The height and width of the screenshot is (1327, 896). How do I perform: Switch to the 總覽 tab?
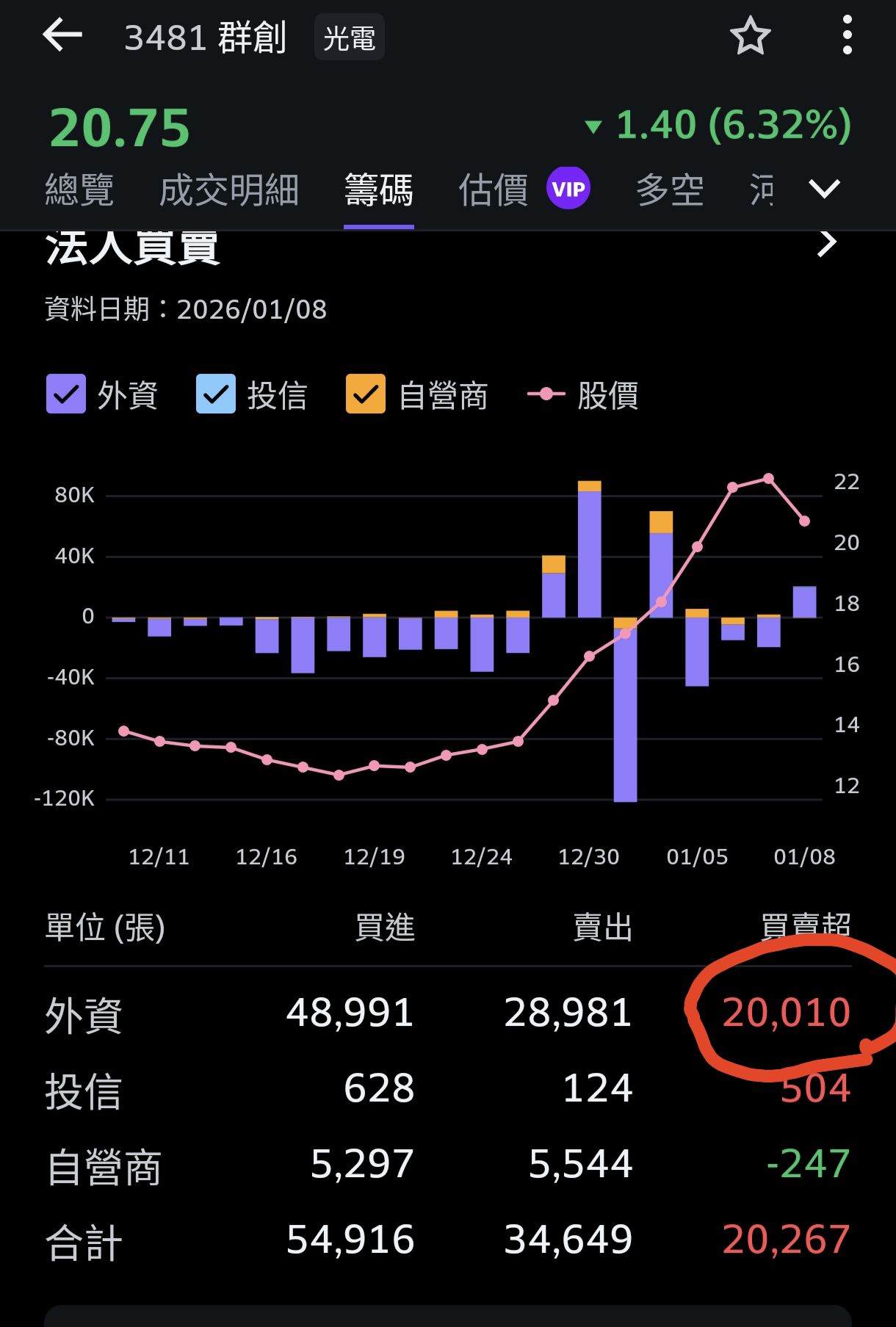pyautogui.click(x=79, y=190)
